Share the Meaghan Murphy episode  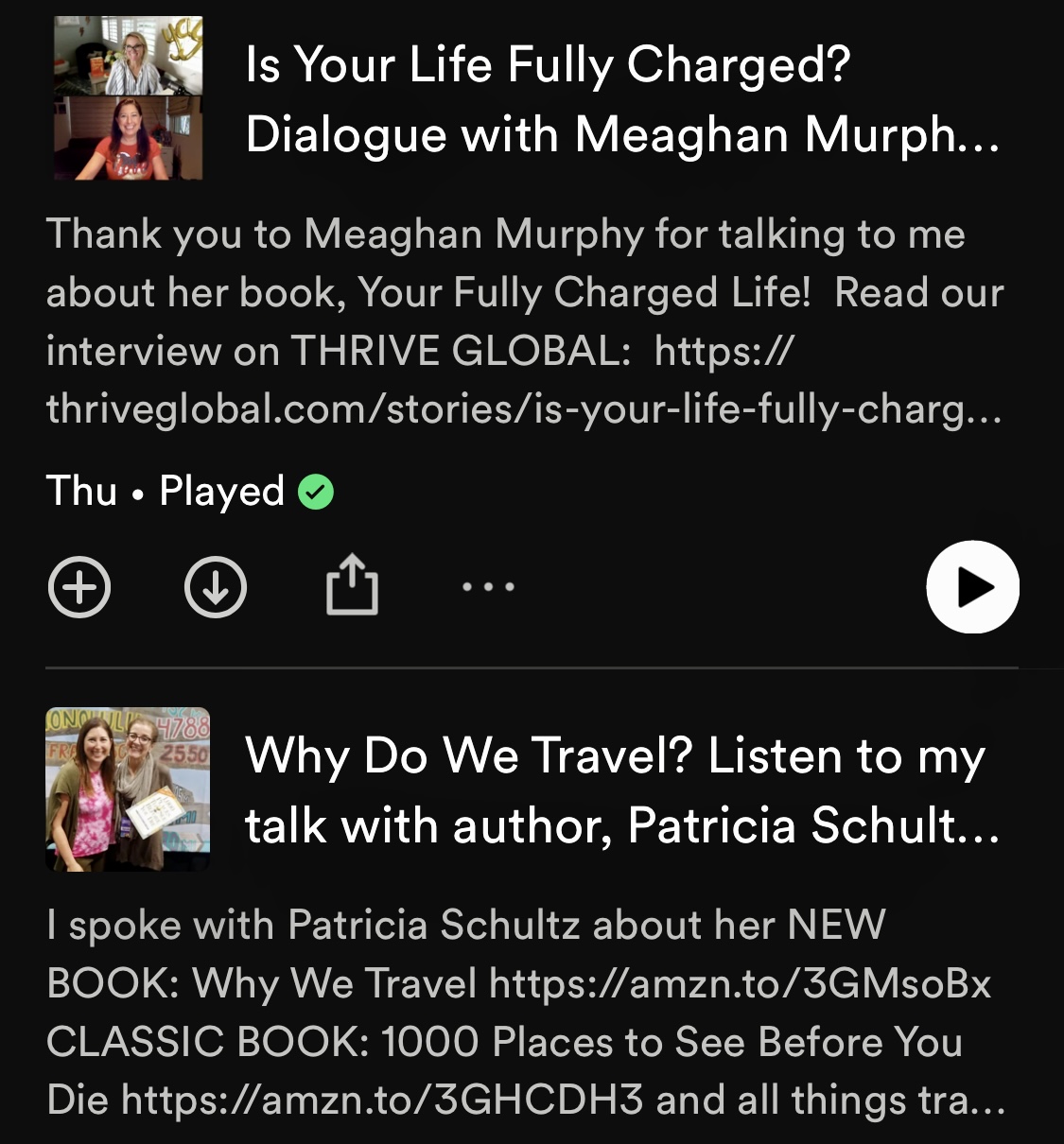point(352,585)
